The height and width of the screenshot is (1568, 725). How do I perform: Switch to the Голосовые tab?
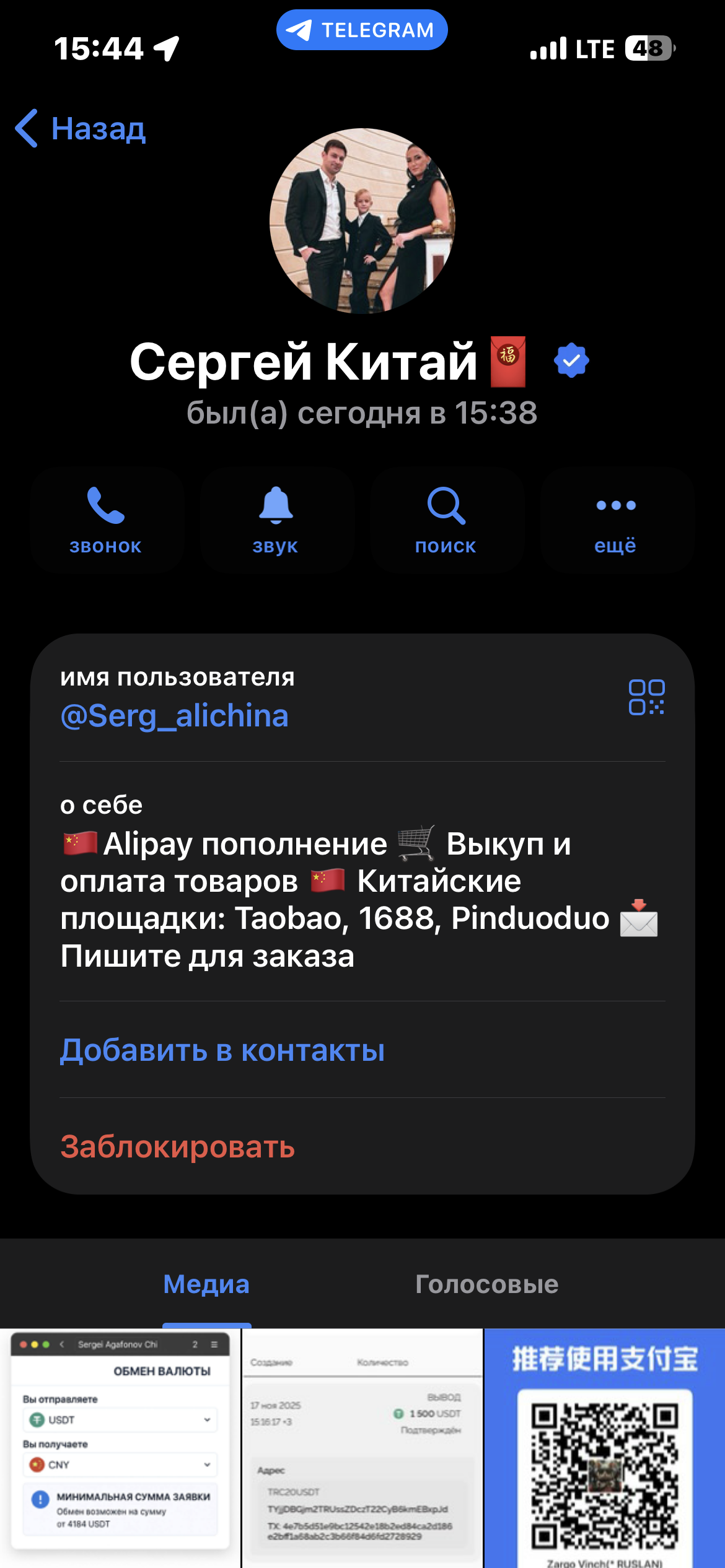pyautogui.click(x=487, y=1284)
